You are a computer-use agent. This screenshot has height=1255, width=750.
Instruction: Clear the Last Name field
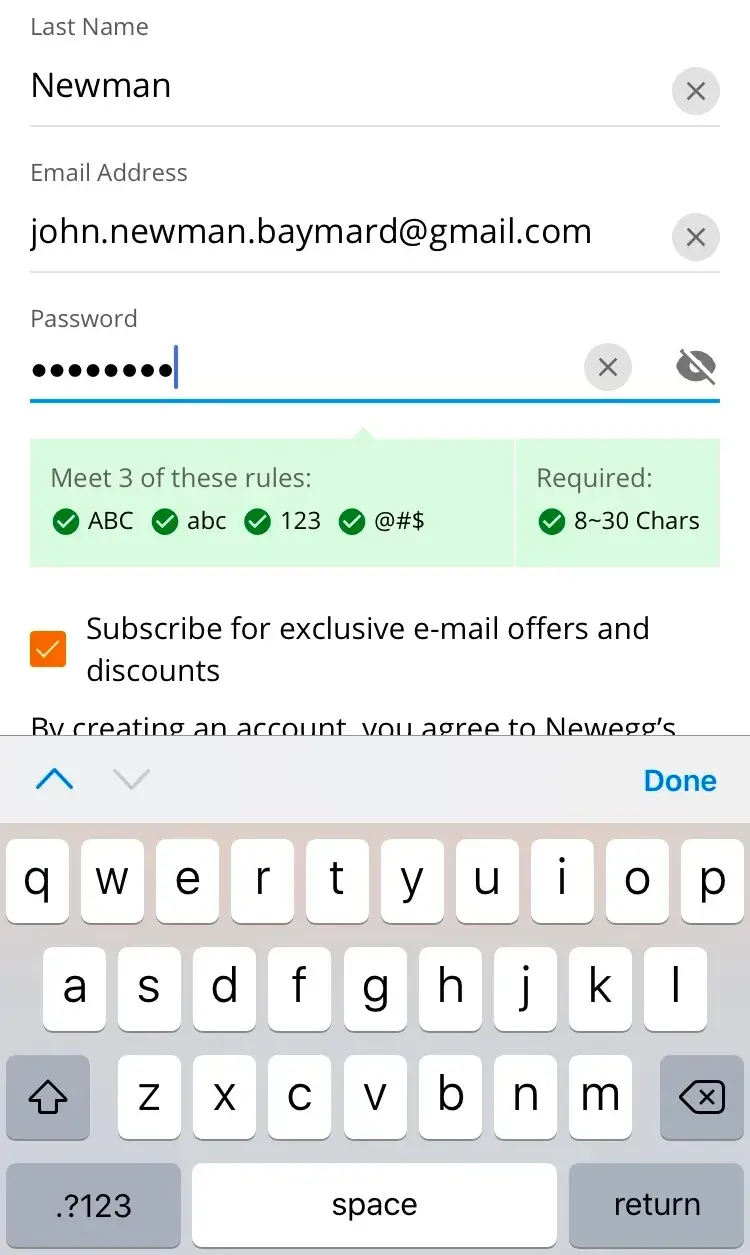pyautogui.click(x=695, y=91)
